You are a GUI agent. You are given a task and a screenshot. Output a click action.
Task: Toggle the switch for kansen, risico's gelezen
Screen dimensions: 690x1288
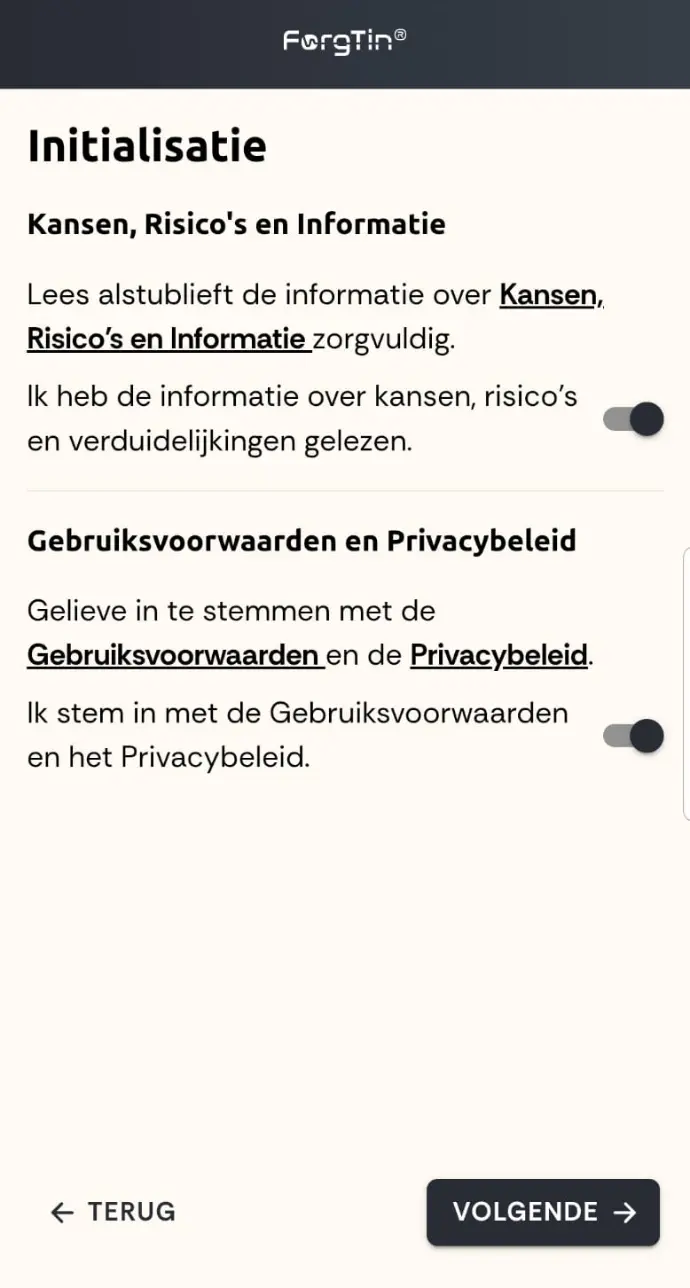pos(633,419)
